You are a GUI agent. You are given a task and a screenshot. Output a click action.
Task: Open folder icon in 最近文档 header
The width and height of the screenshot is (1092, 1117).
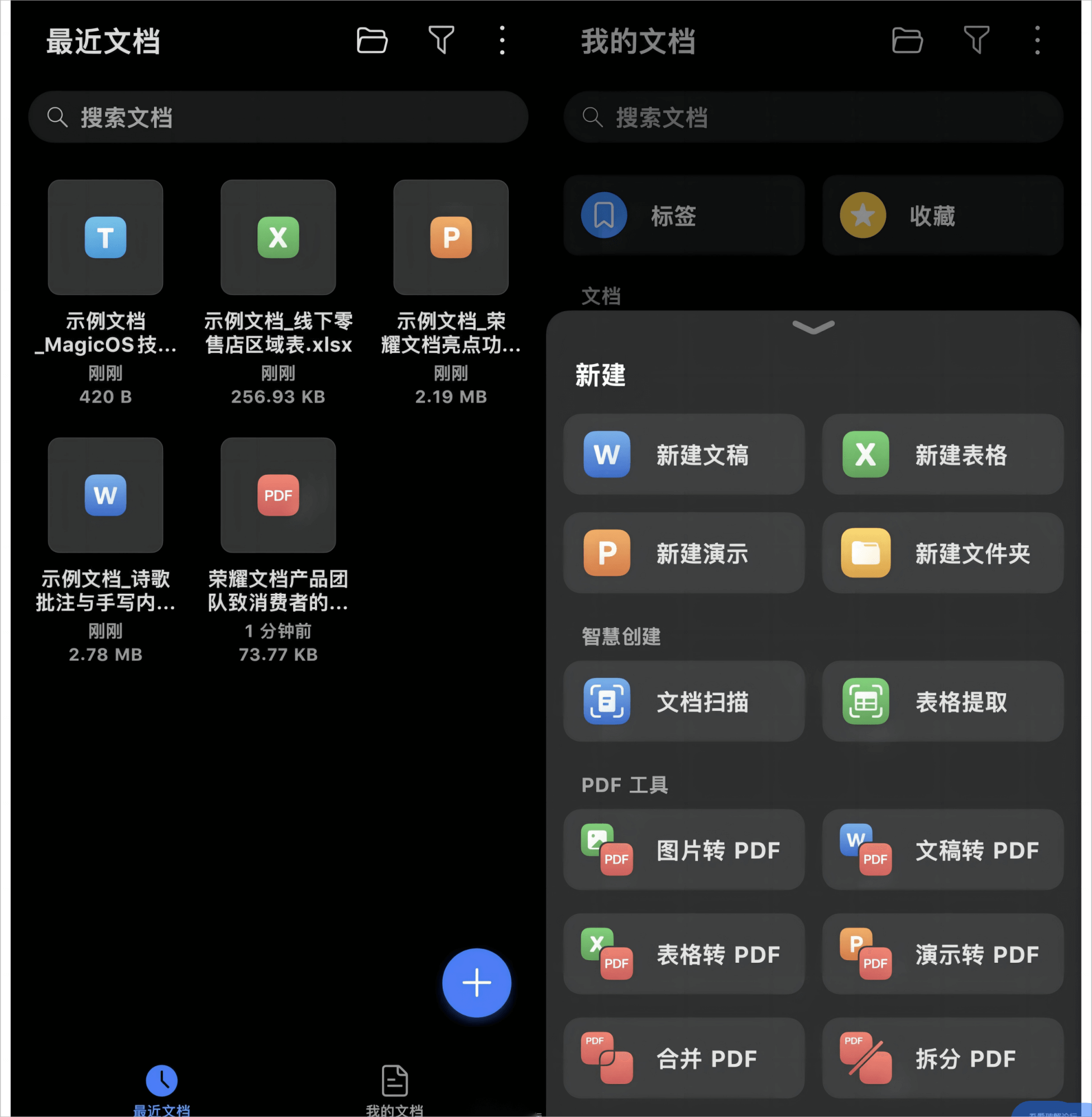coord(372,41)
